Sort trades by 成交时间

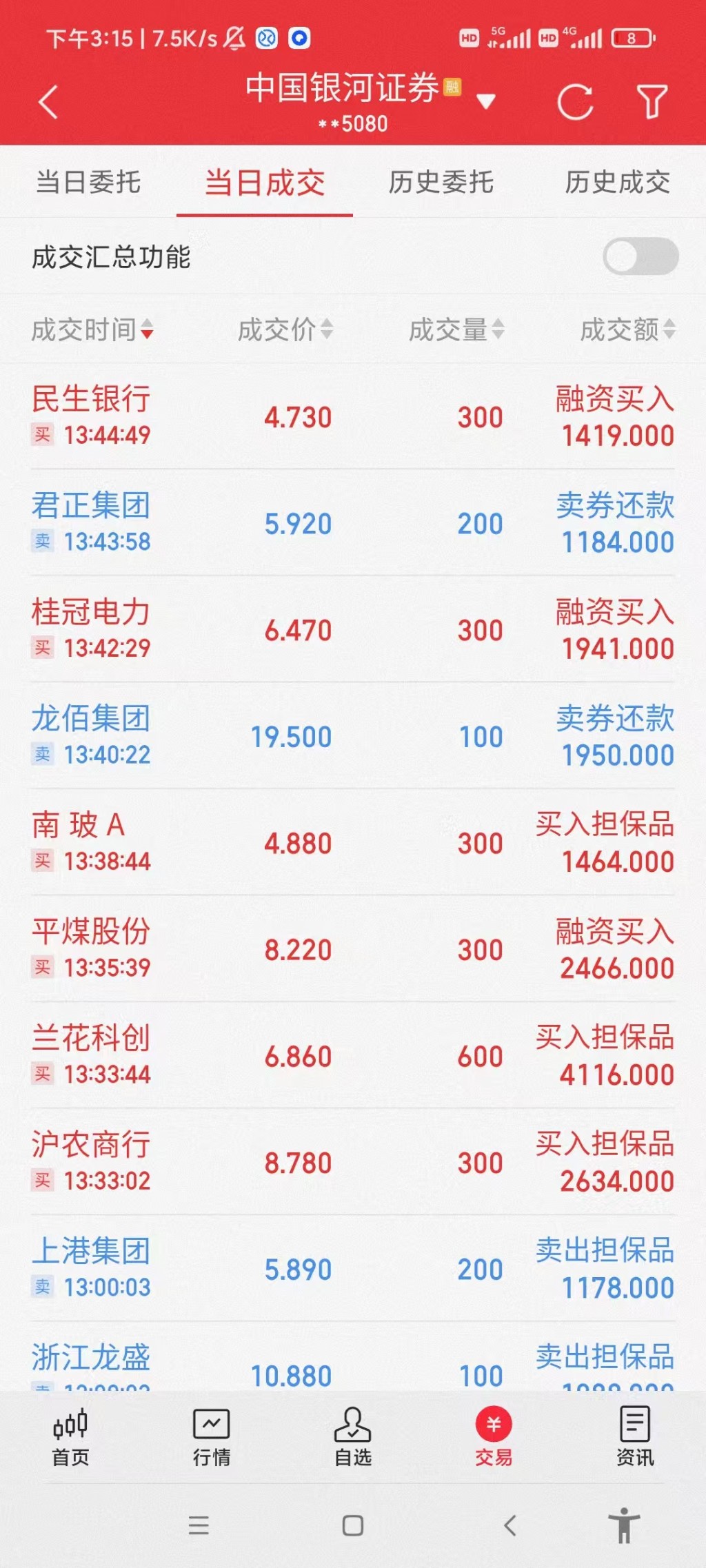(92, 330)
